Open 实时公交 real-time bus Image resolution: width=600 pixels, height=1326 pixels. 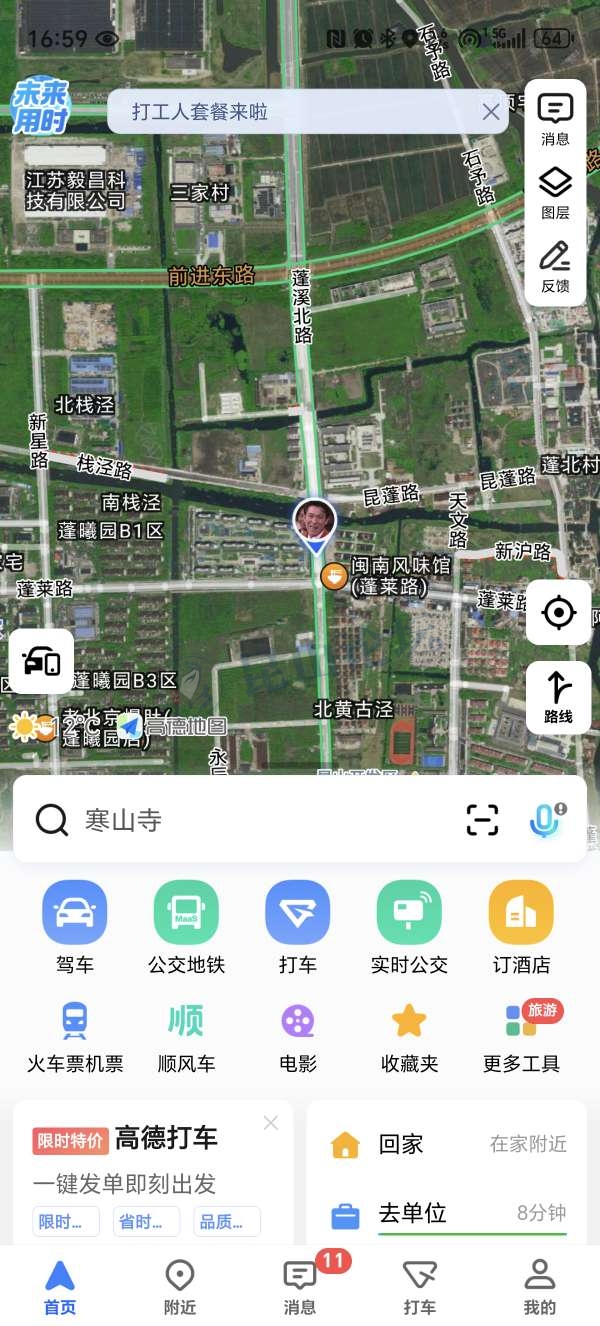pos(409,927)
